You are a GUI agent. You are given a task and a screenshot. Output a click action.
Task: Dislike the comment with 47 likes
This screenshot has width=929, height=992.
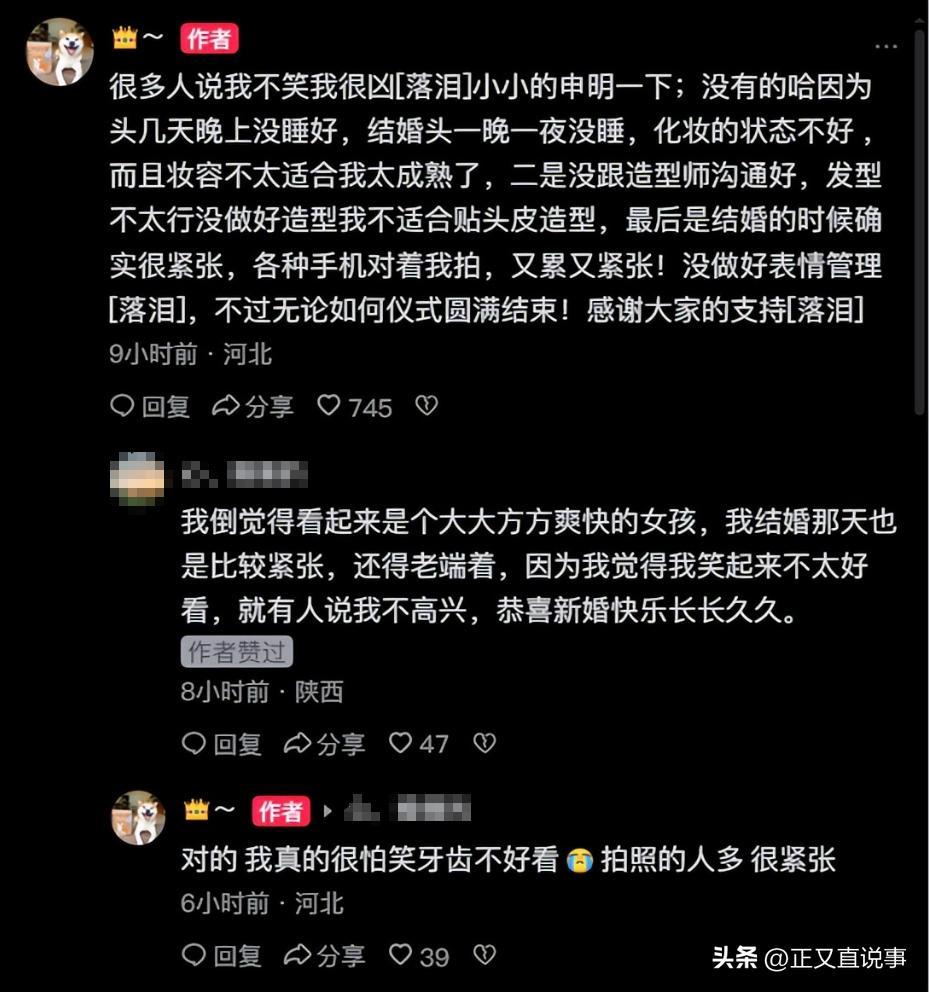point(485,743)
